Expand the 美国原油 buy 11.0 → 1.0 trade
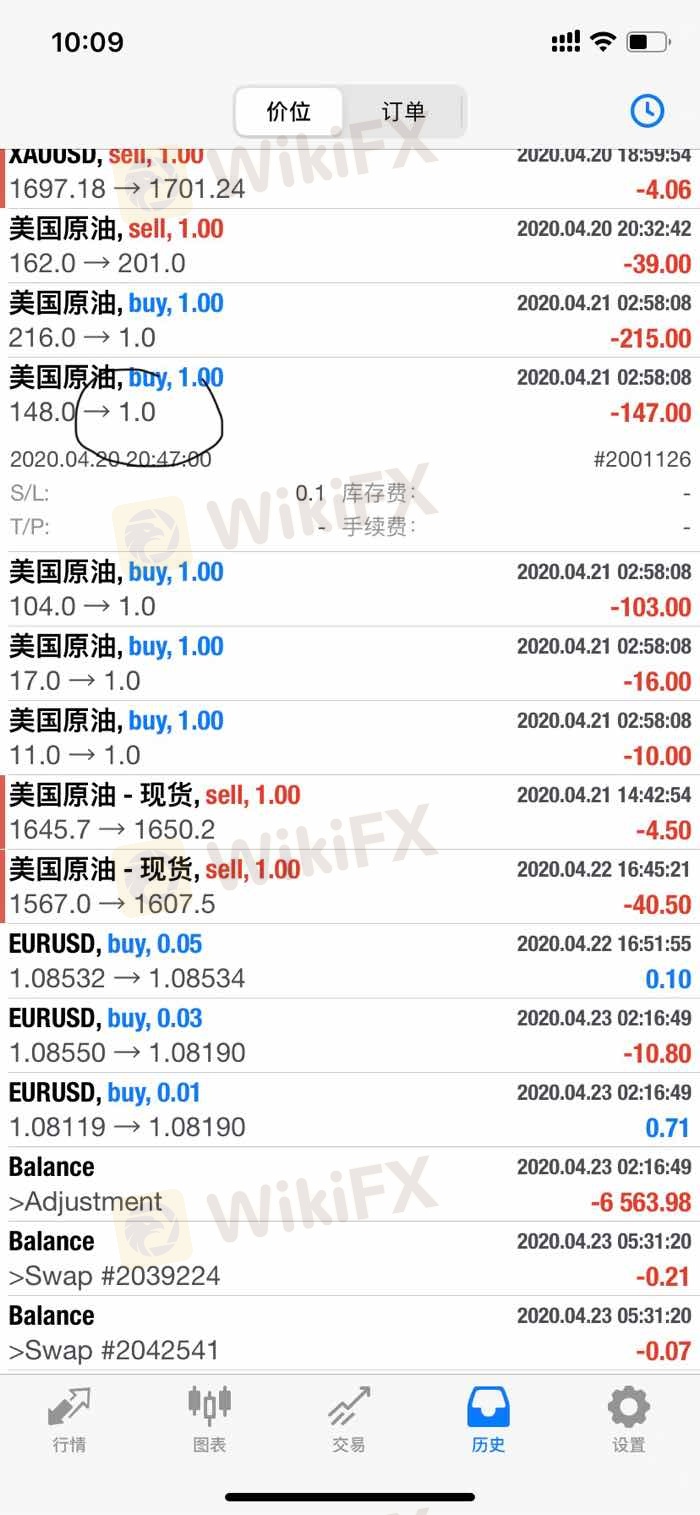The image size is (700, 1515). pos(350,738)
